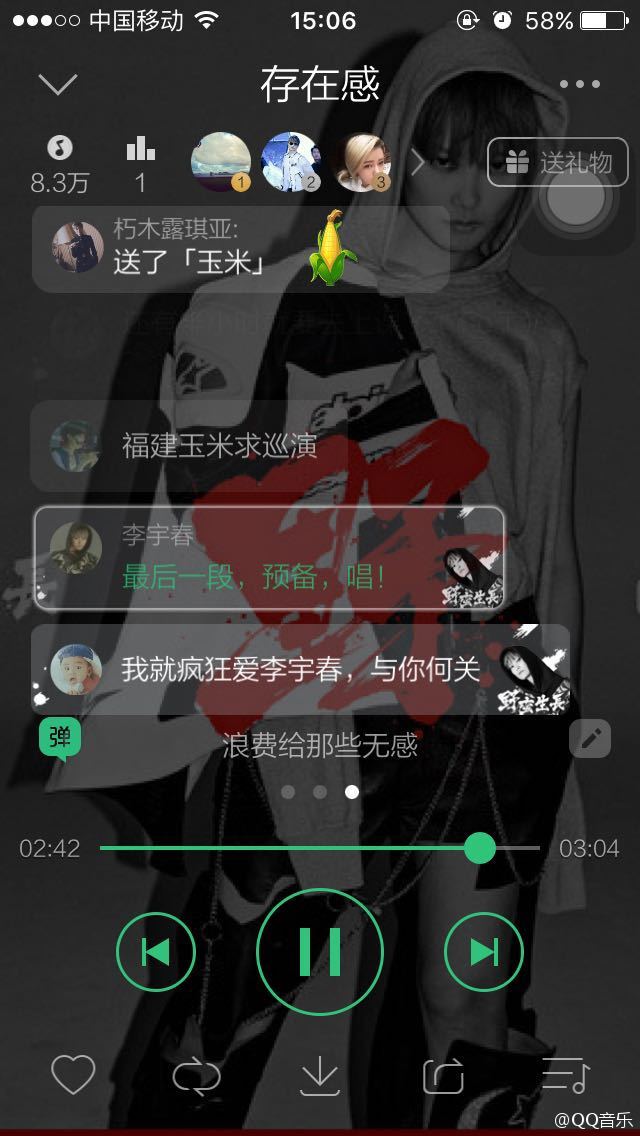The height and width of the screenshot is (1136, 640).
Task: Open the ranking bars icon
Action: click(x=141, y=150)
